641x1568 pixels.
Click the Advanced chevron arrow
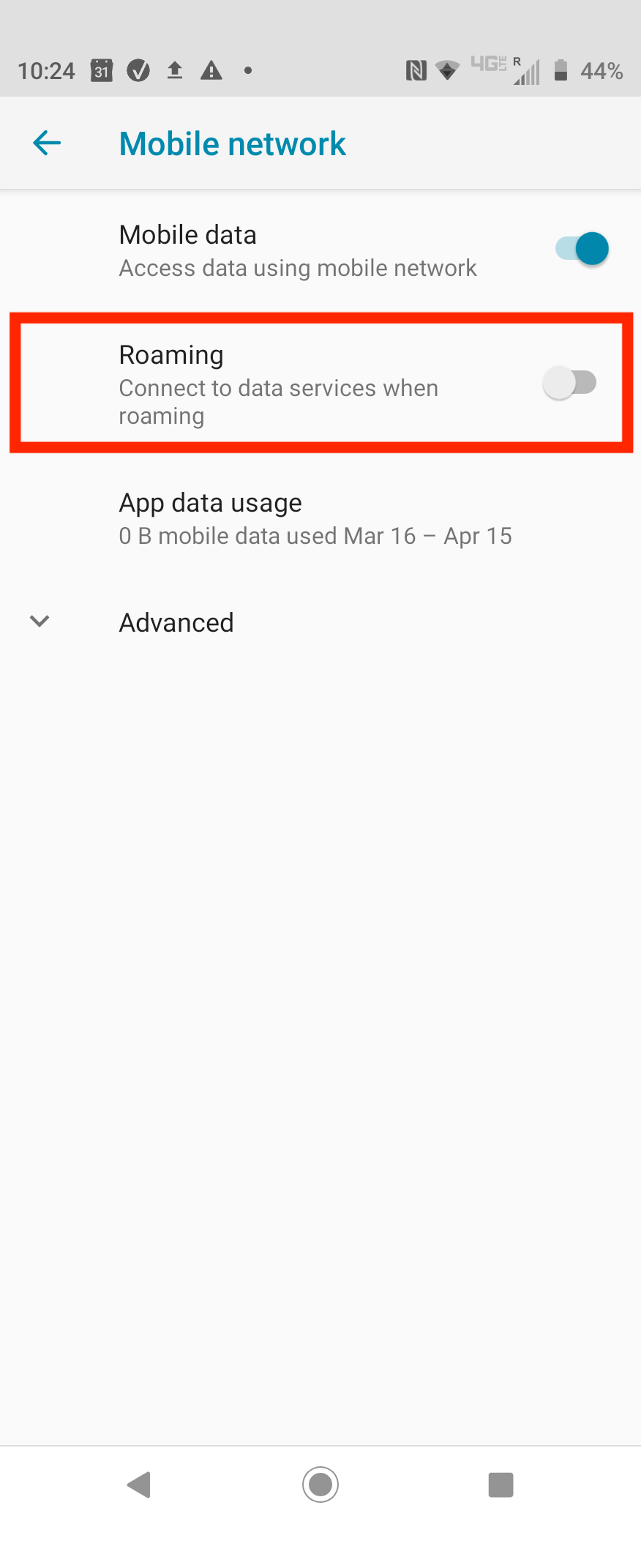pyautogui.click(x=40, y=621)
